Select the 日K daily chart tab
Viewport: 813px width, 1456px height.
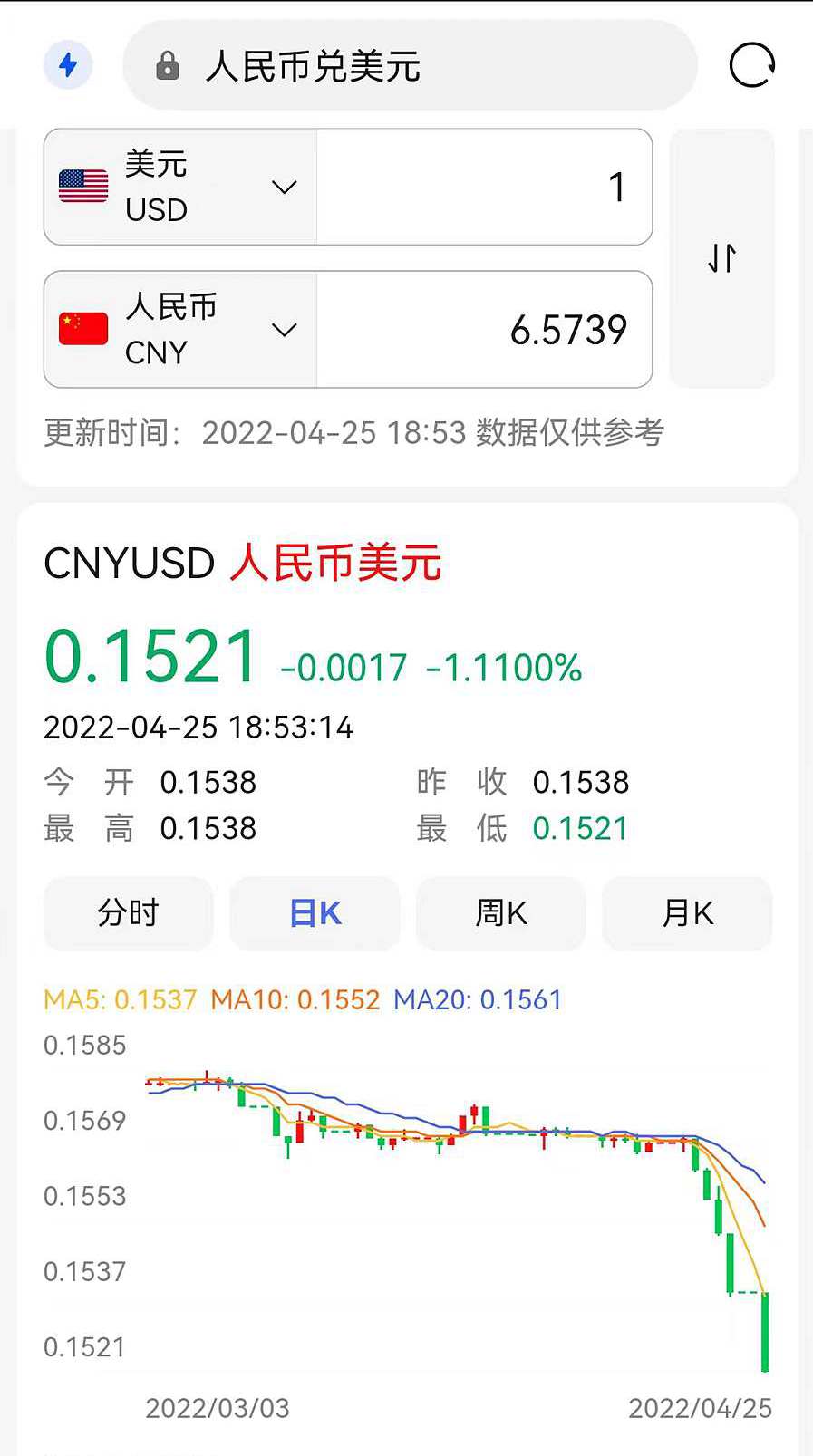[x=315, y=913]
